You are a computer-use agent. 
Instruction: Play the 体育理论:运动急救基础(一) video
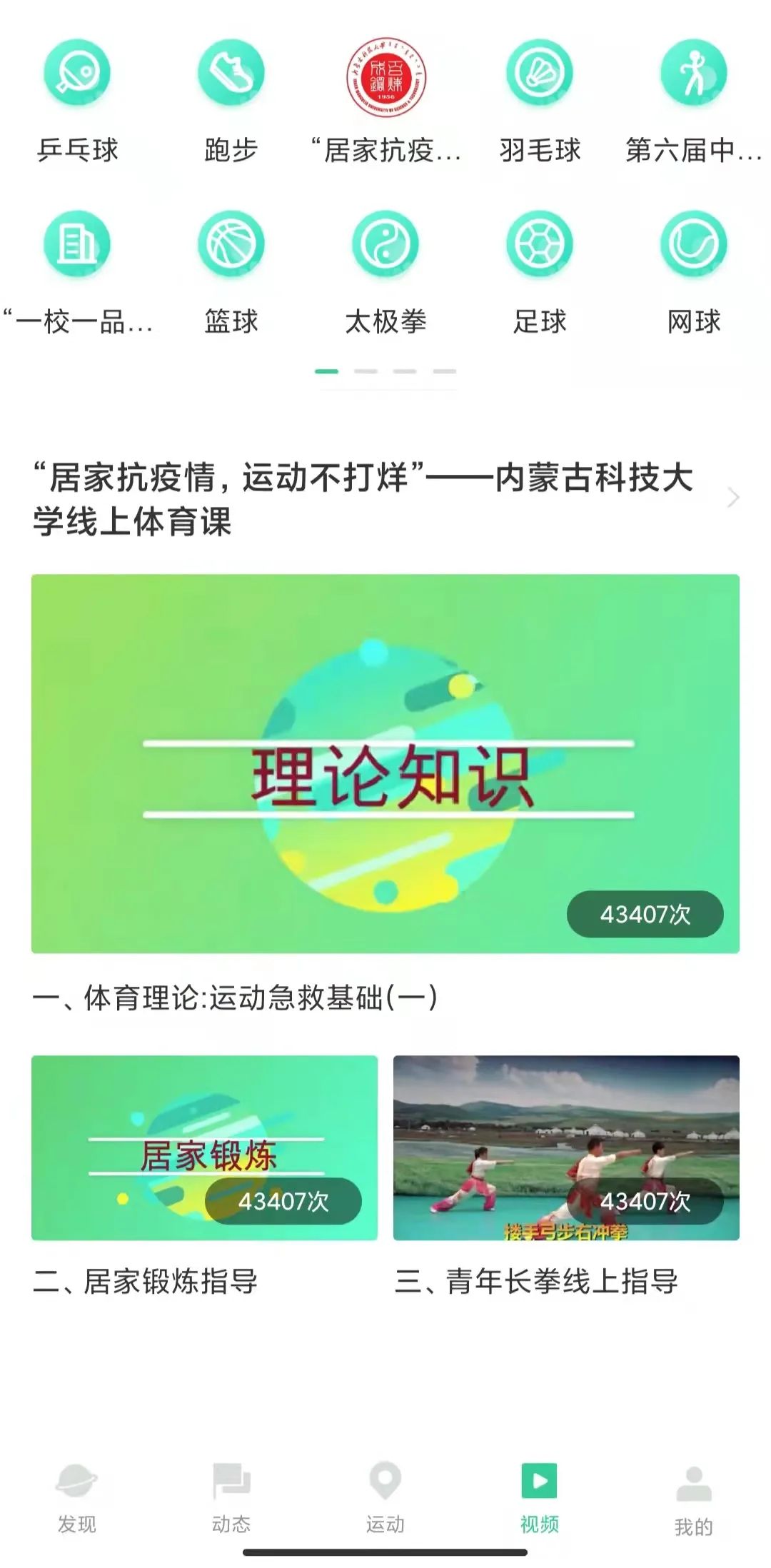tap(385, 763)
